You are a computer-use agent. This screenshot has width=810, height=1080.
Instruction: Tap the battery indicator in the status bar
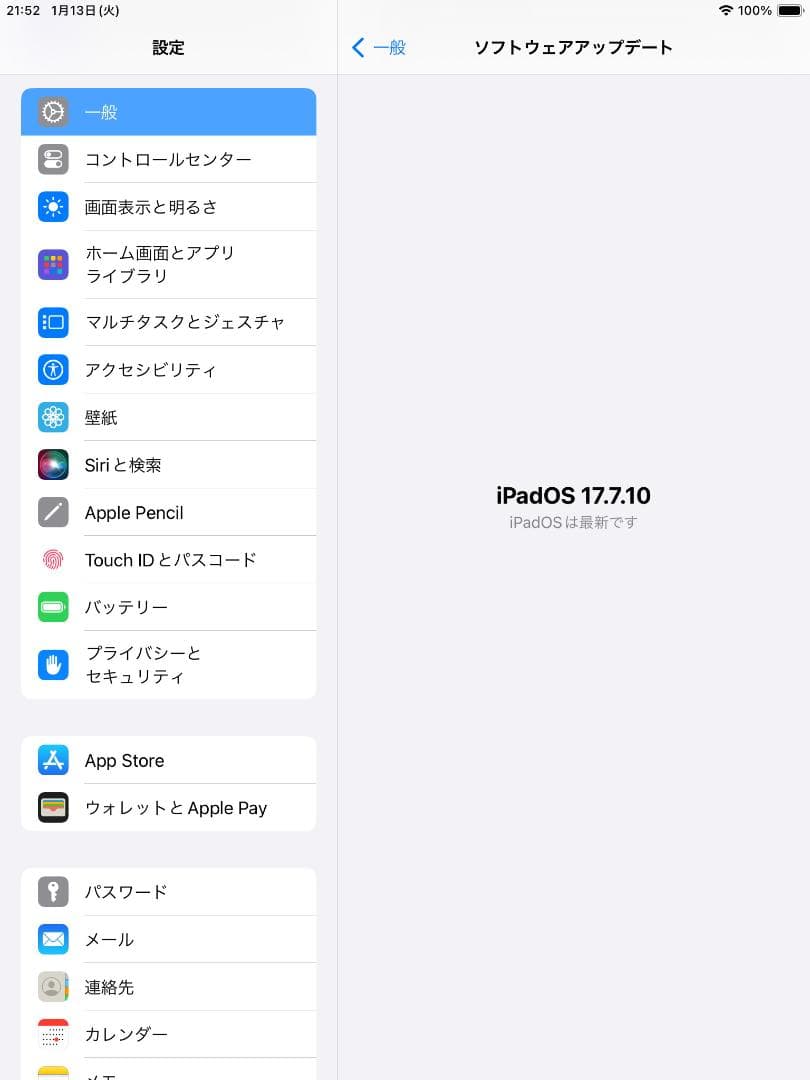789,11
